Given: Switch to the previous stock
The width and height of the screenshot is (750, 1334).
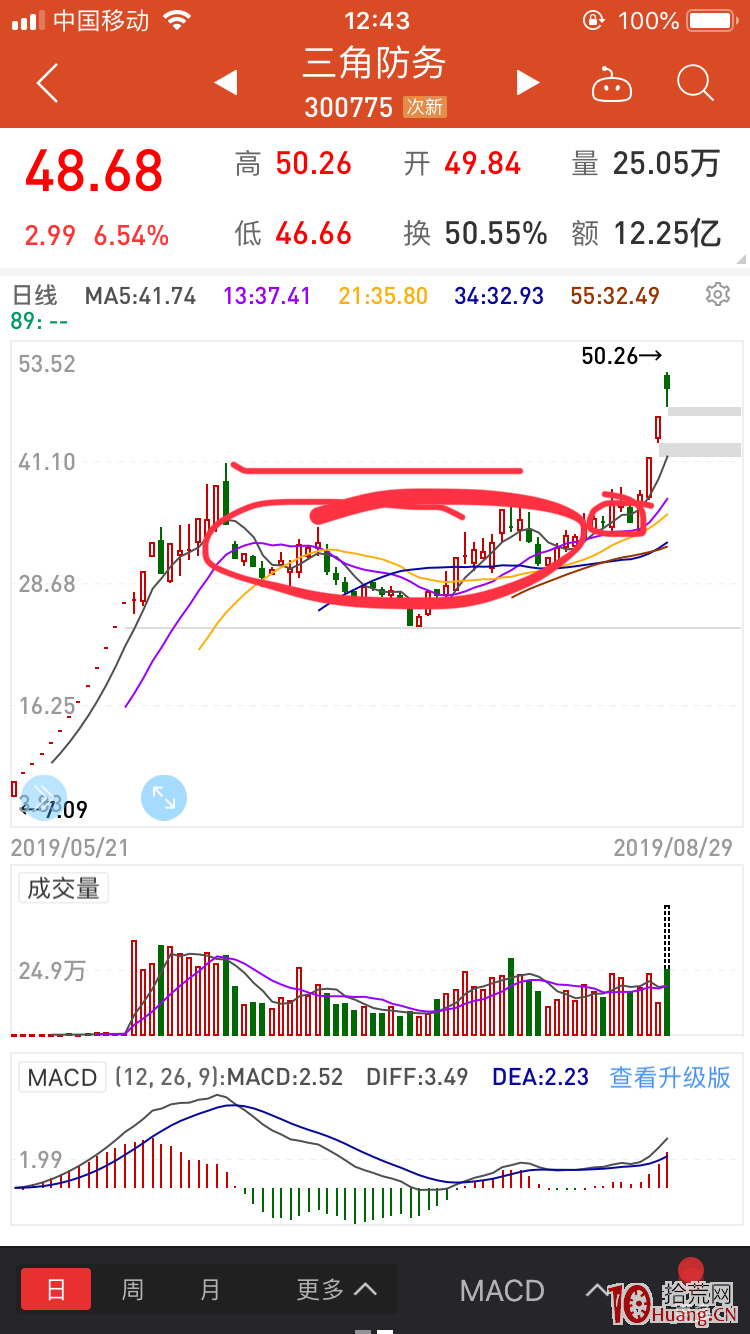Looking at the screenshot, I should 226,83.
